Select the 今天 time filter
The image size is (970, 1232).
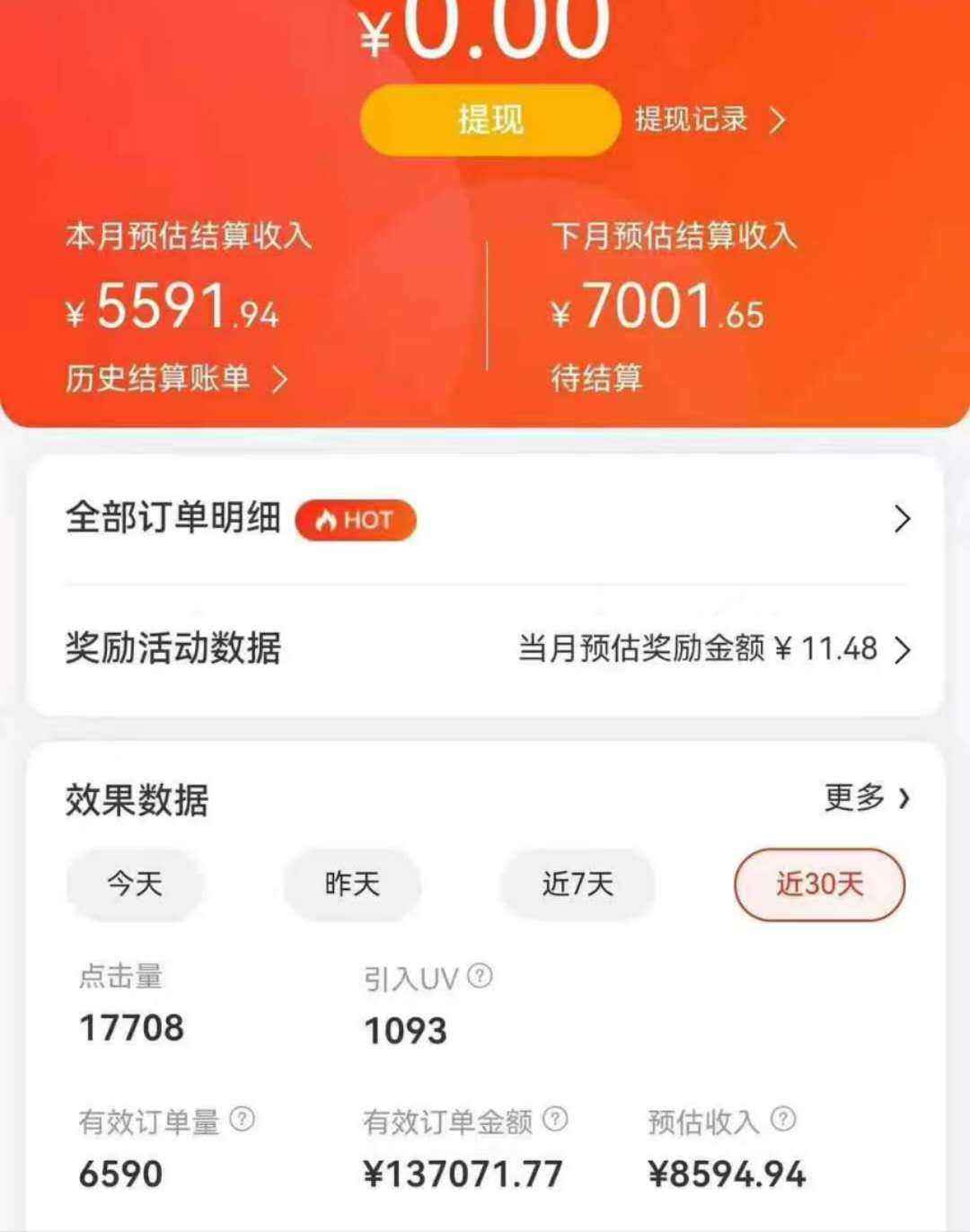click(133, 884)
